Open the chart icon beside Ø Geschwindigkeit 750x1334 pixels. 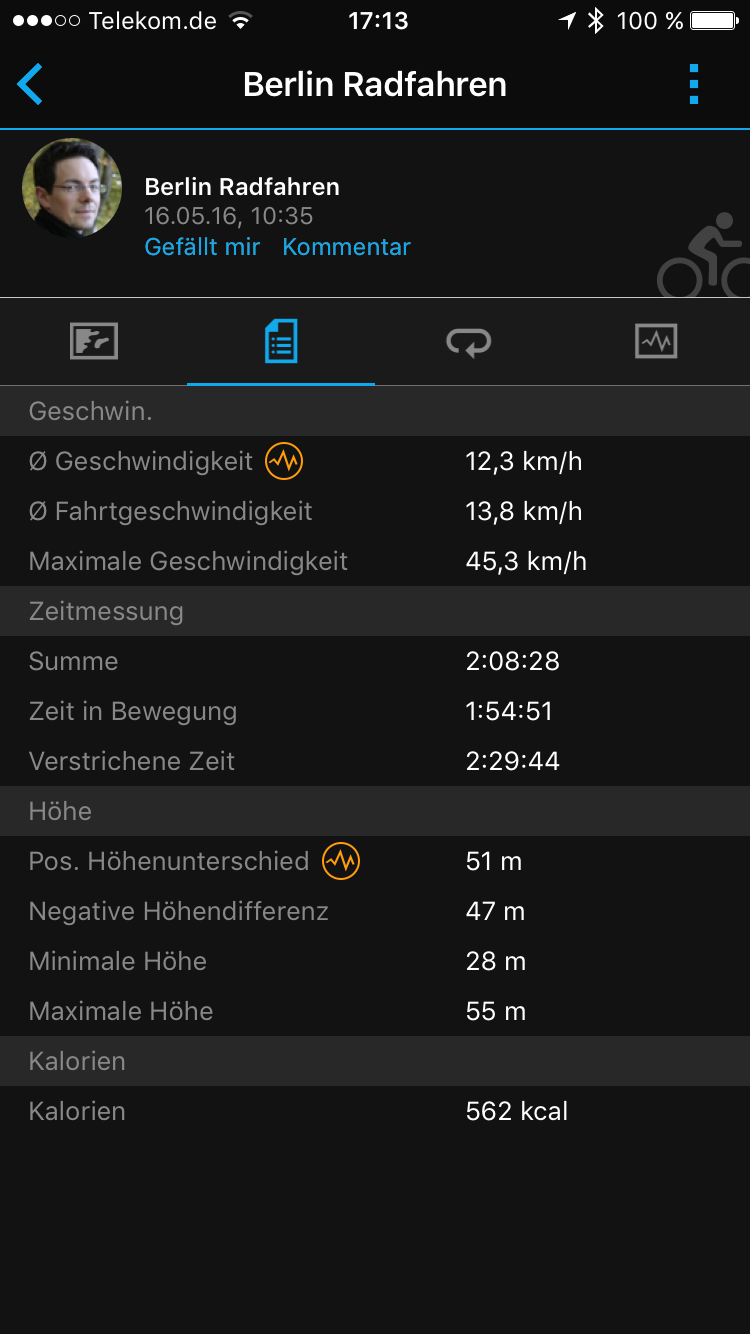(x=284, y=461)
